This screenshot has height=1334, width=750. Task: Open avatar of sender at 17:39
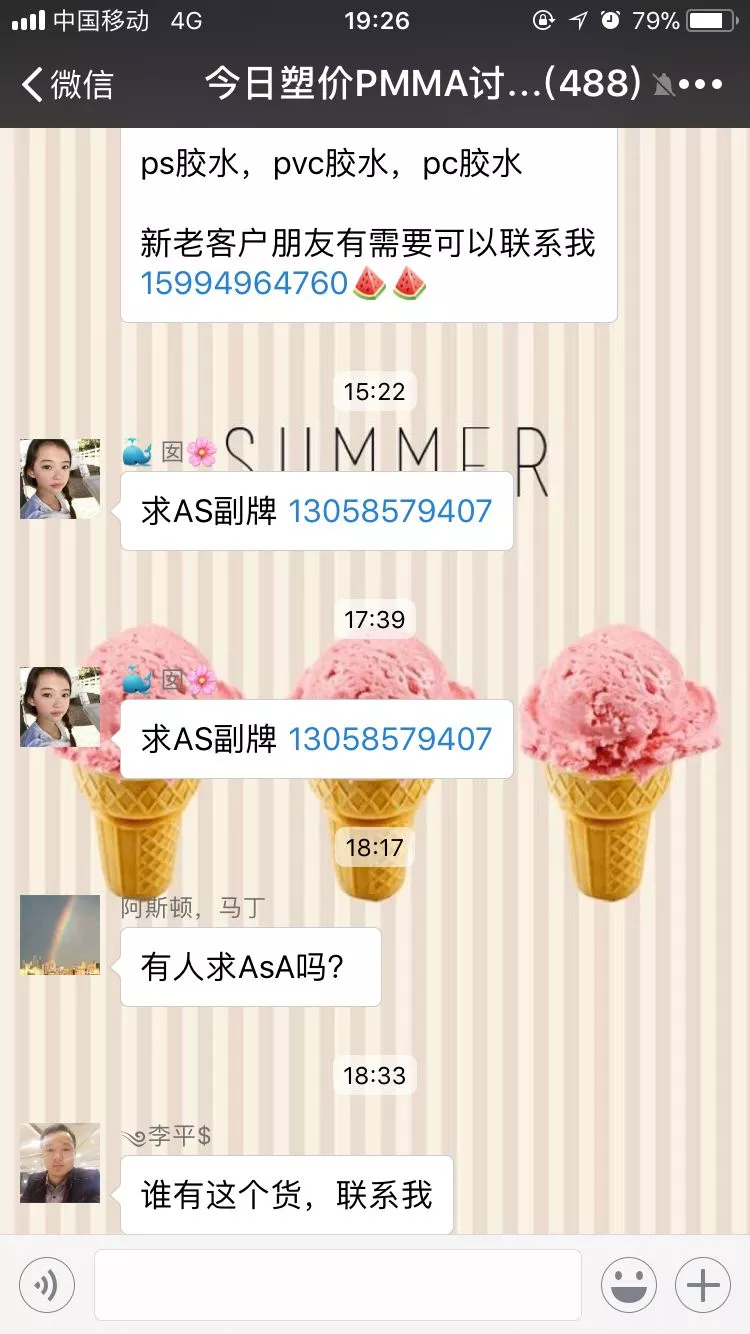coord(60,707)
